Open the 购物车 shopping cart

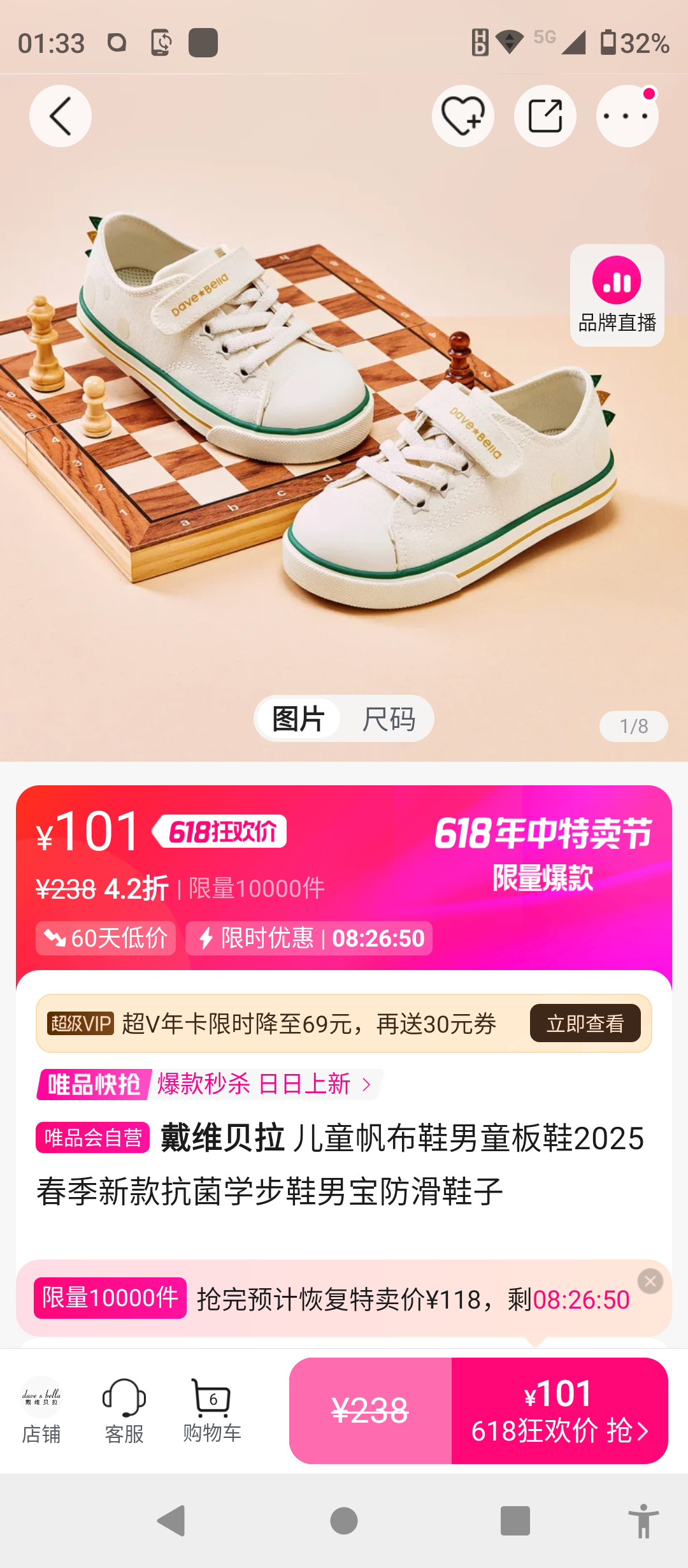(x=212, y=1410)
